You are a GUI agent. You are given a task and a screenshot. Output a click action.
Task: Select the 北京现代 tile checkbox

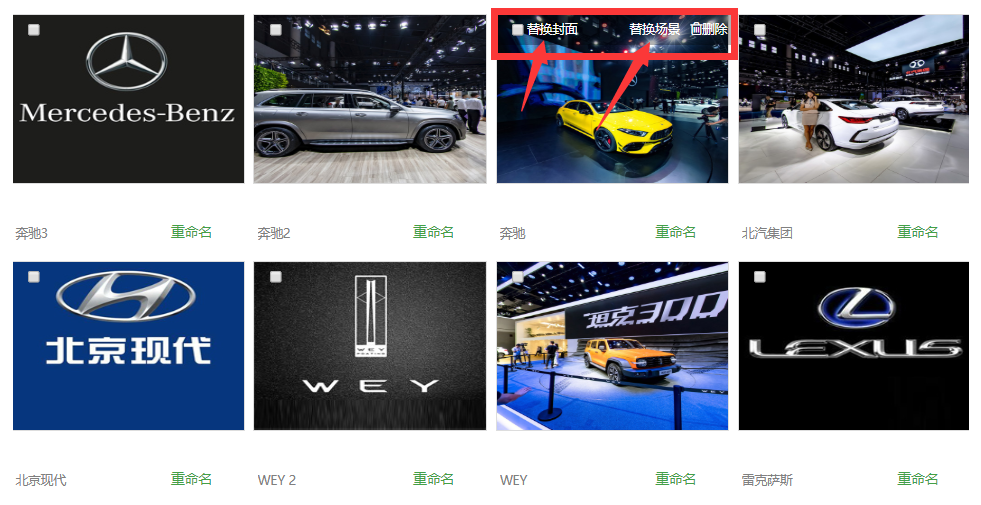[x=34, y=277]
